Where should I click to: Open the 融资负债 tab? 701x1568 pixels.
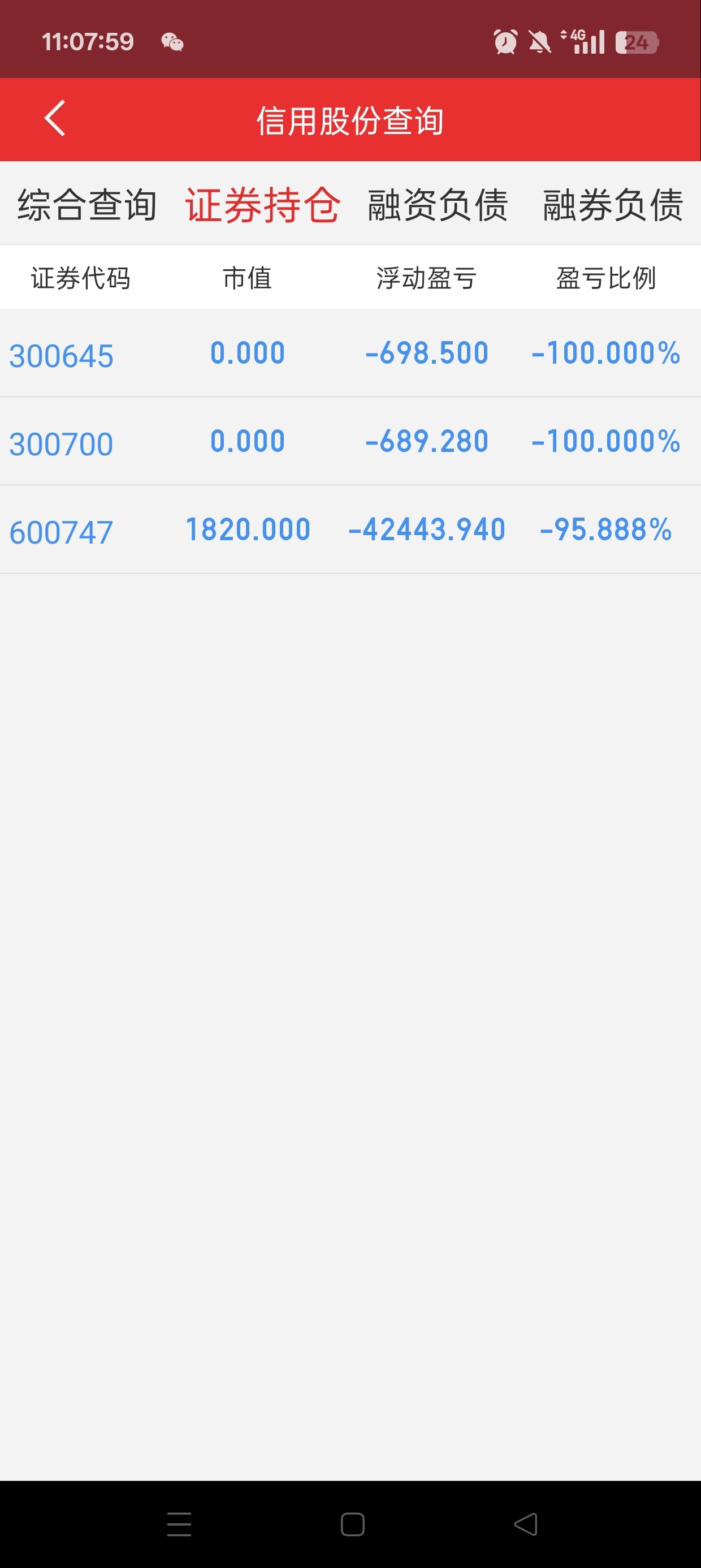tap(438, 205)
